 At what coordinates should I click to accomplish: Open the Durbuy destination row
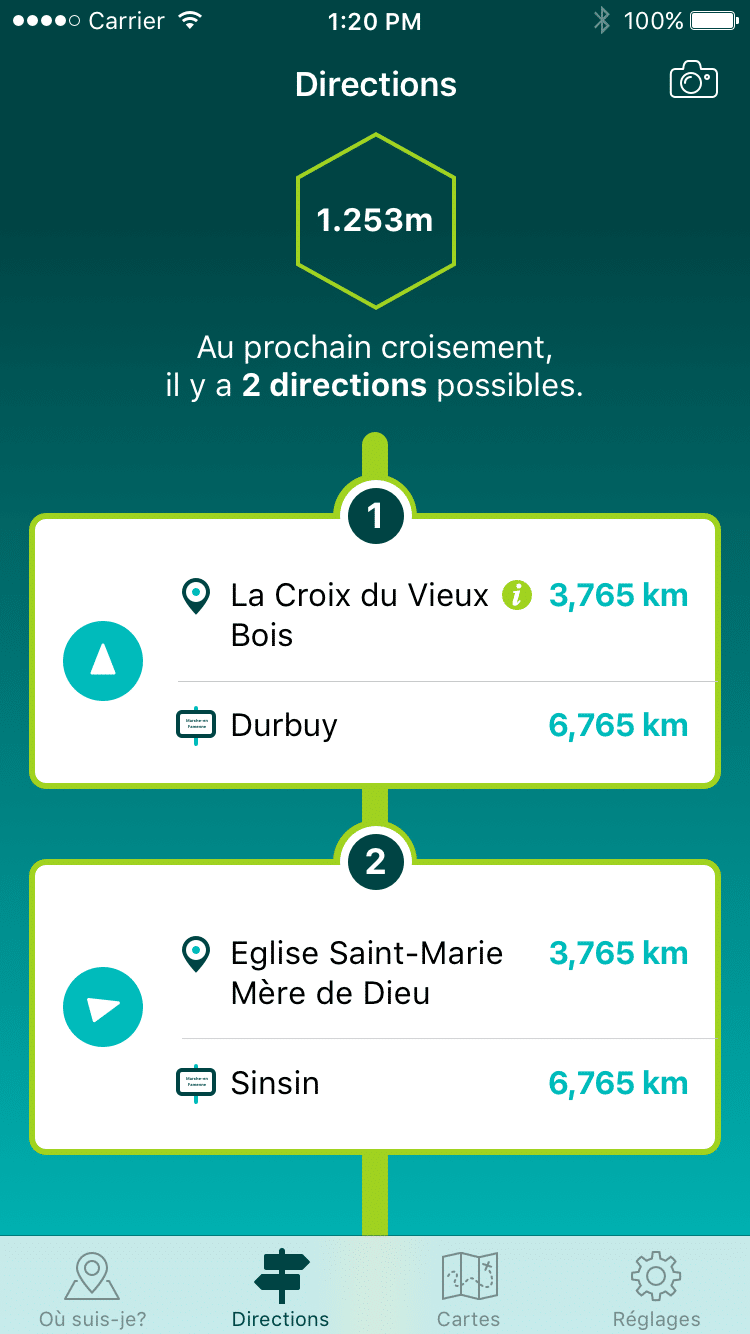click(x=446, y=726)
